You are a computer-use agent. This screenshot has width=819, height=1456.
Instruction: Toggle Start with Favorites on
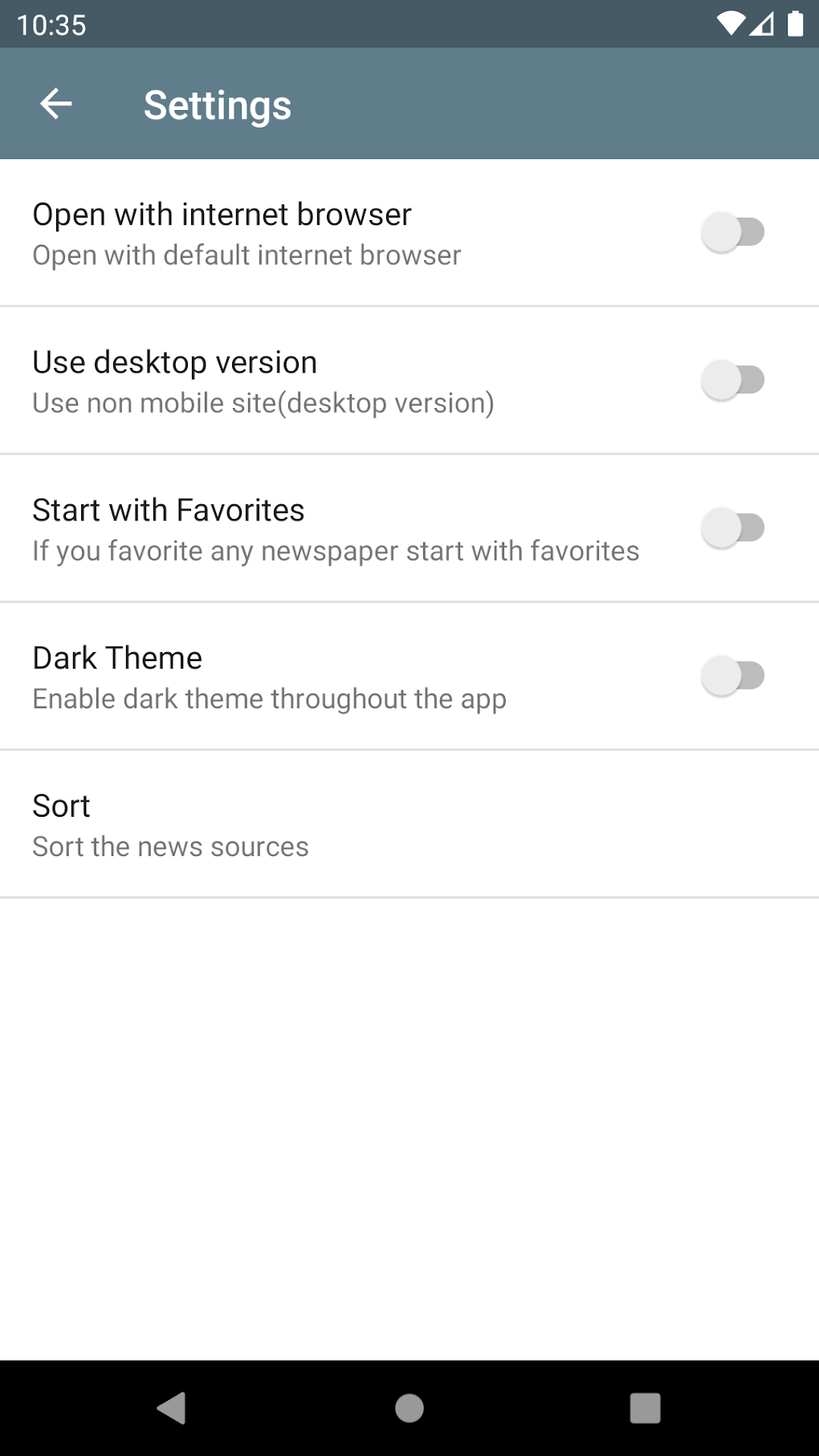[x=732, y=528]
